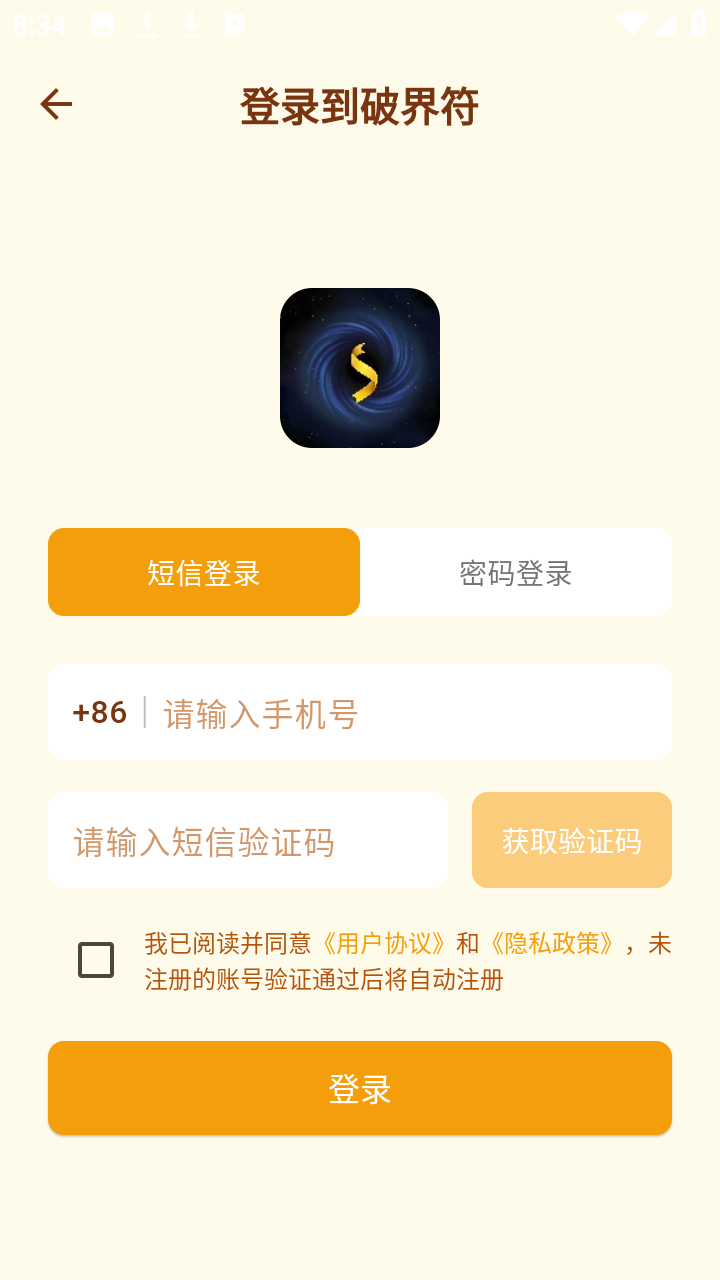Tap the back arrow to leave login
Image resolution: width=720 pixels, height=1280 pixels.
point(55,103)
